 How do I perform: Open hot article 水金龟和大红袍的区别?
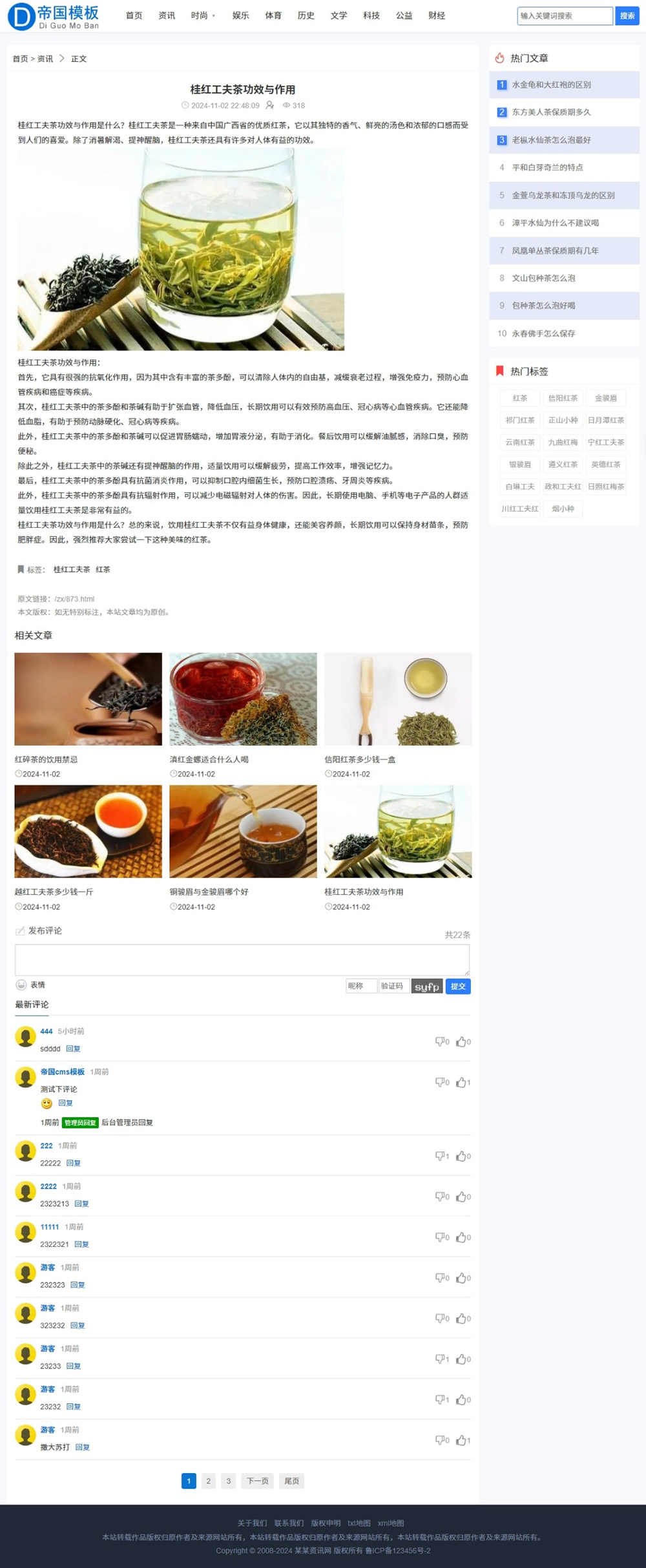point(551,85)
